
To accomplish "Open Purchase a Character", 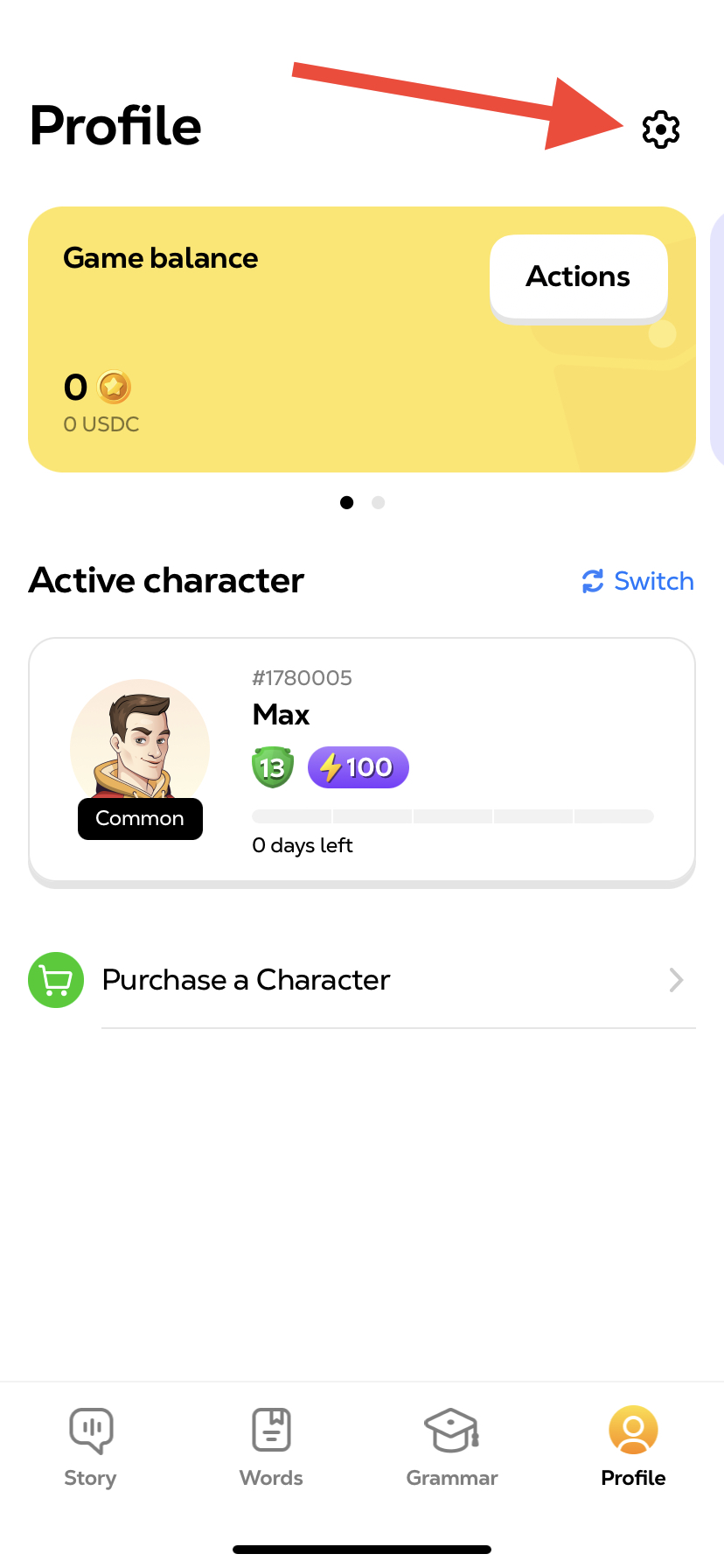I will click(362, 980).
